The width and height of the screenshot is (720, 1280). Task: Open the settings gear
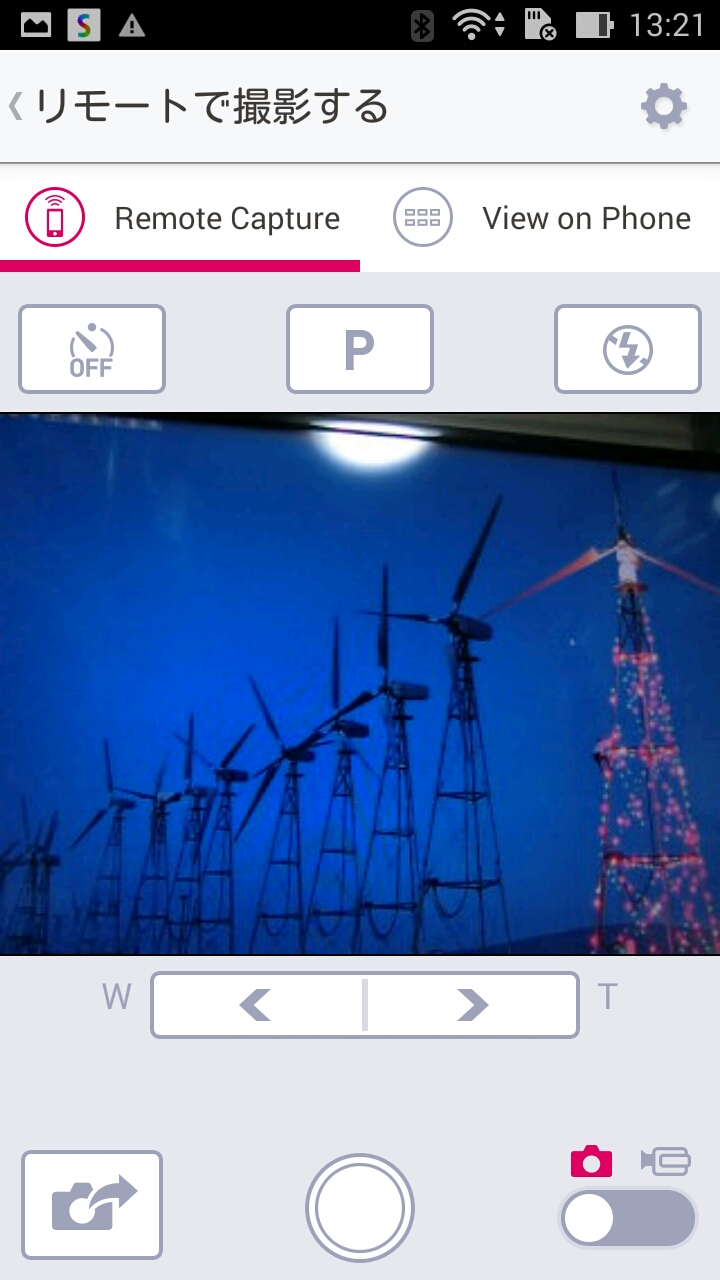(664, 106)
